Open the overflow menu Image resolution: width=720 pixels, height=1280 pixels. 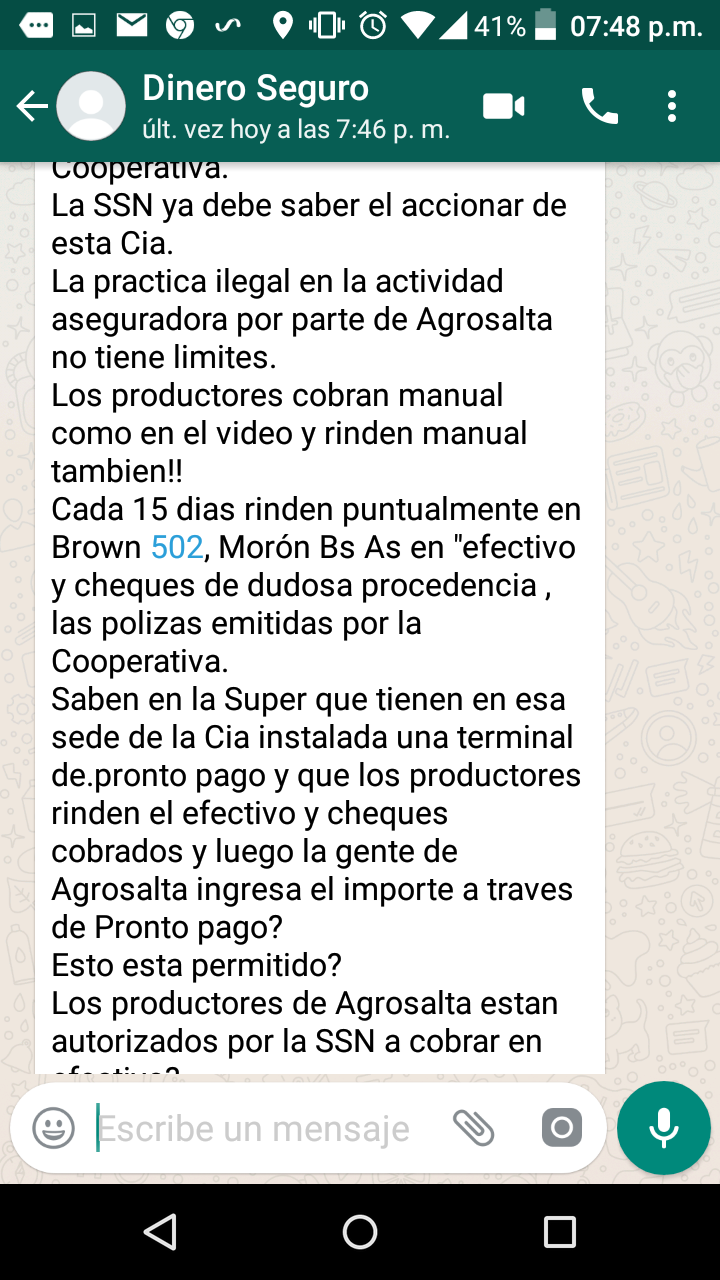tap(672, 106)
